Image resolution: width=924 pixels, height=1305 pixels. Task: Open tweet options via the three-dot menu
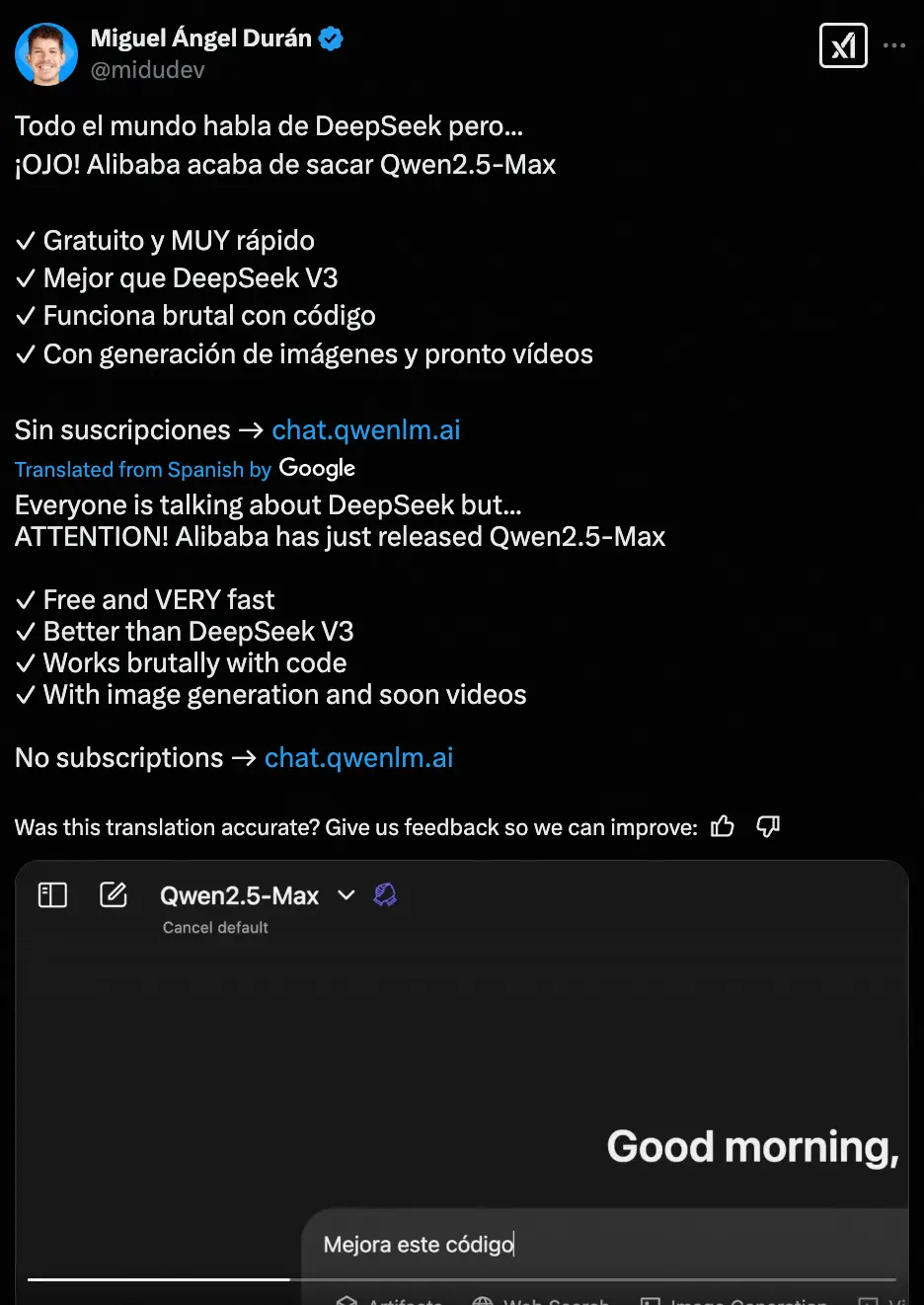tap(894, 45)
